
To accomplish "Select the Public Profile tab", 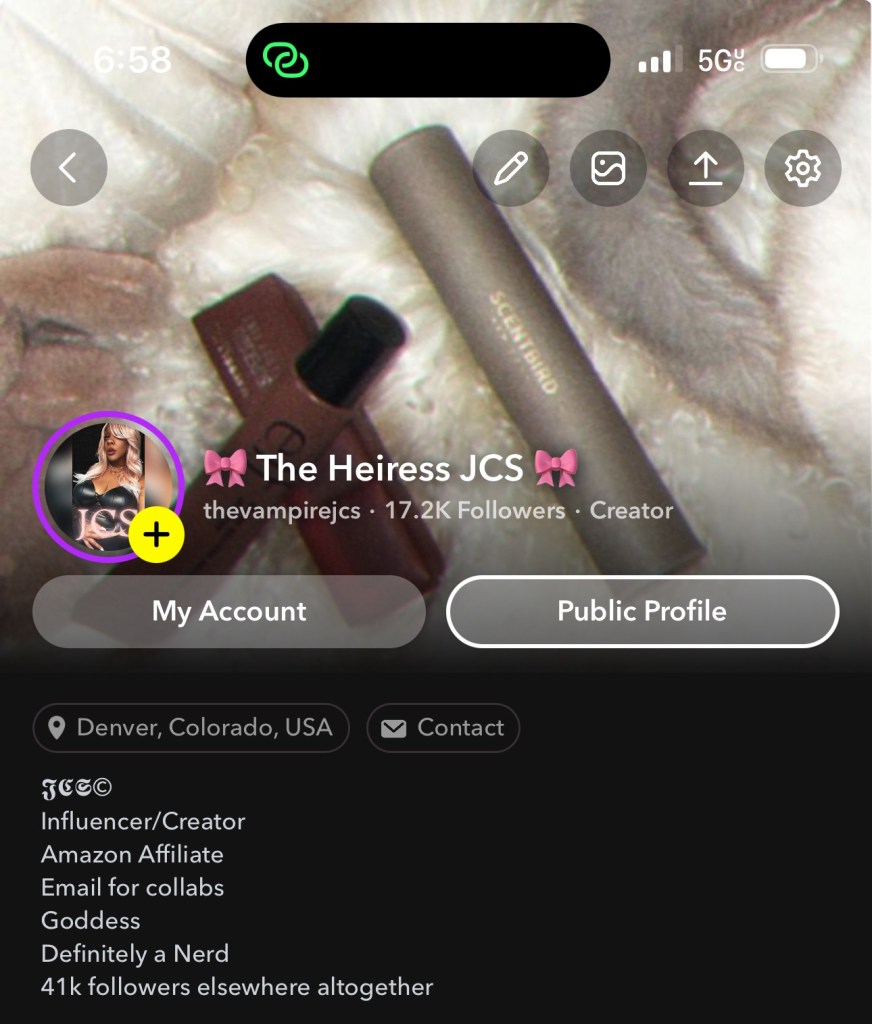I will tap(642, 611).
